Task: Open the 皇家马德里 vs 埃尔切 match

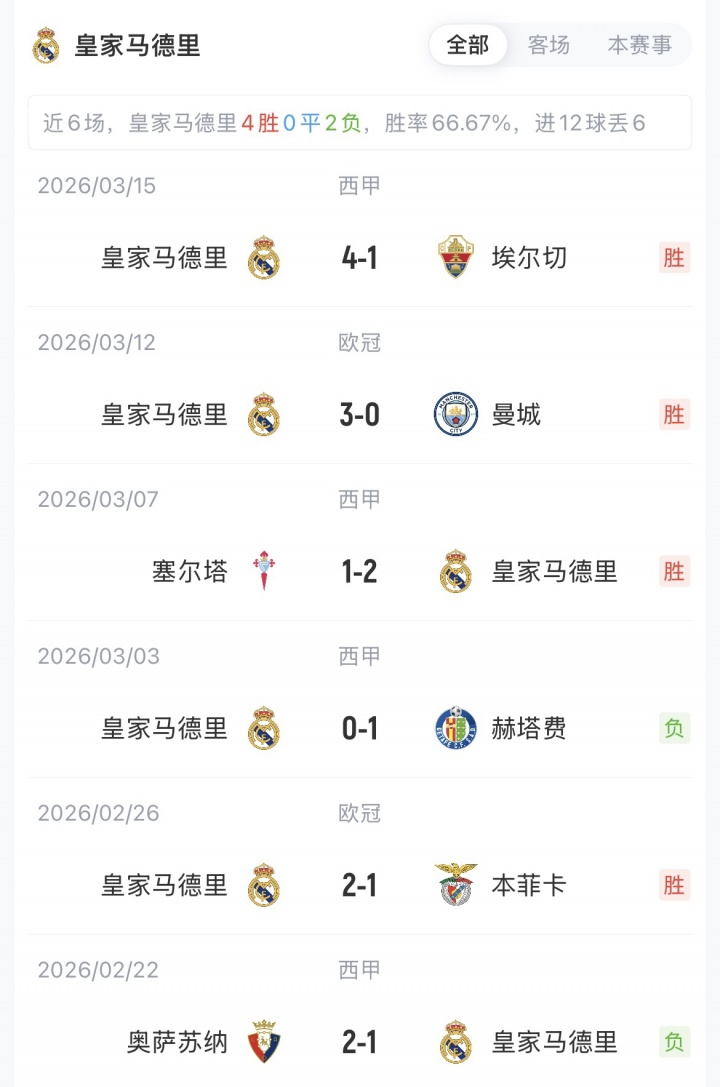Action: click(x=360, y=258)
